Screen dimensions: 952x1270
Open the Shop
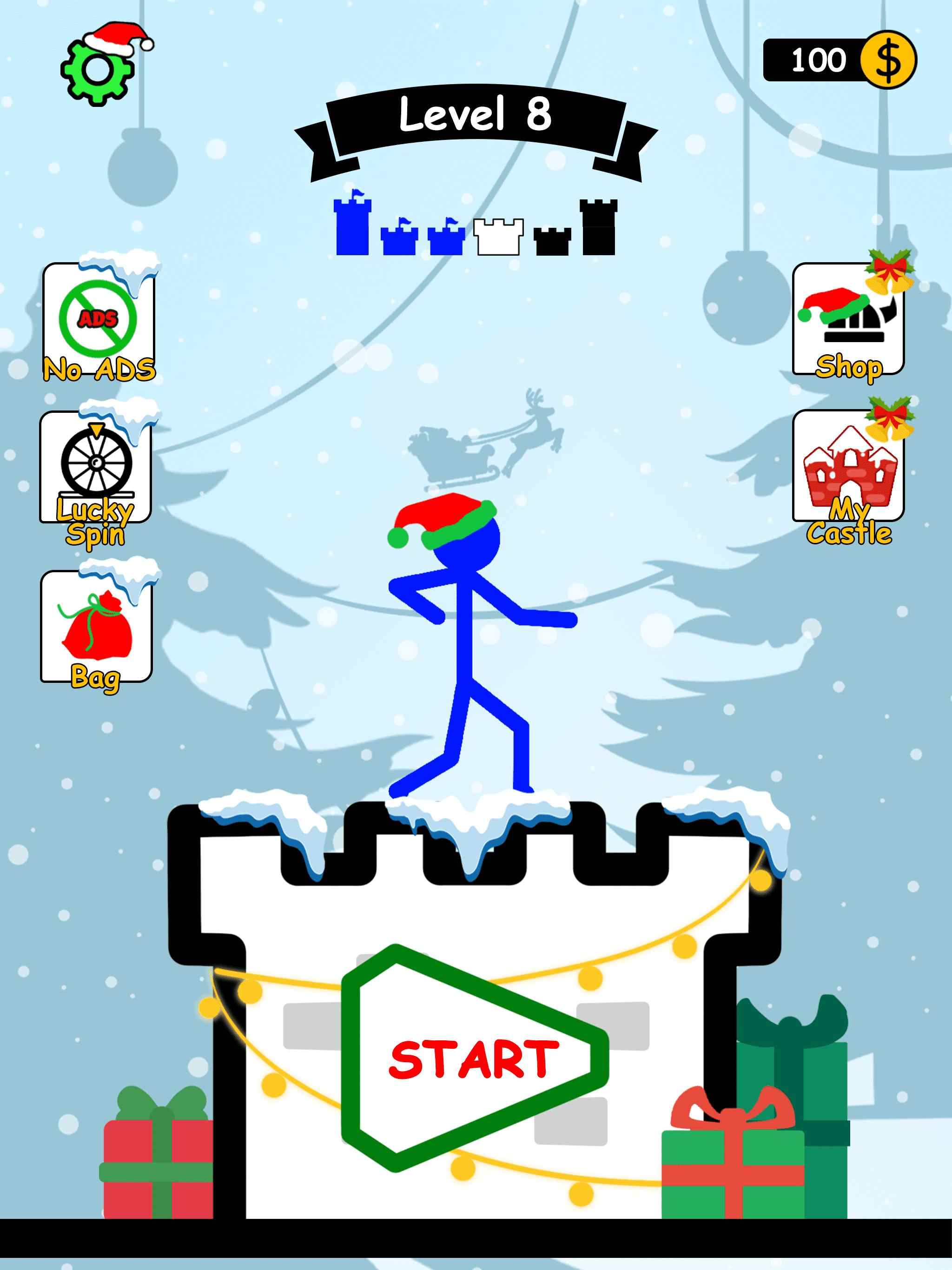click(847, 319)
